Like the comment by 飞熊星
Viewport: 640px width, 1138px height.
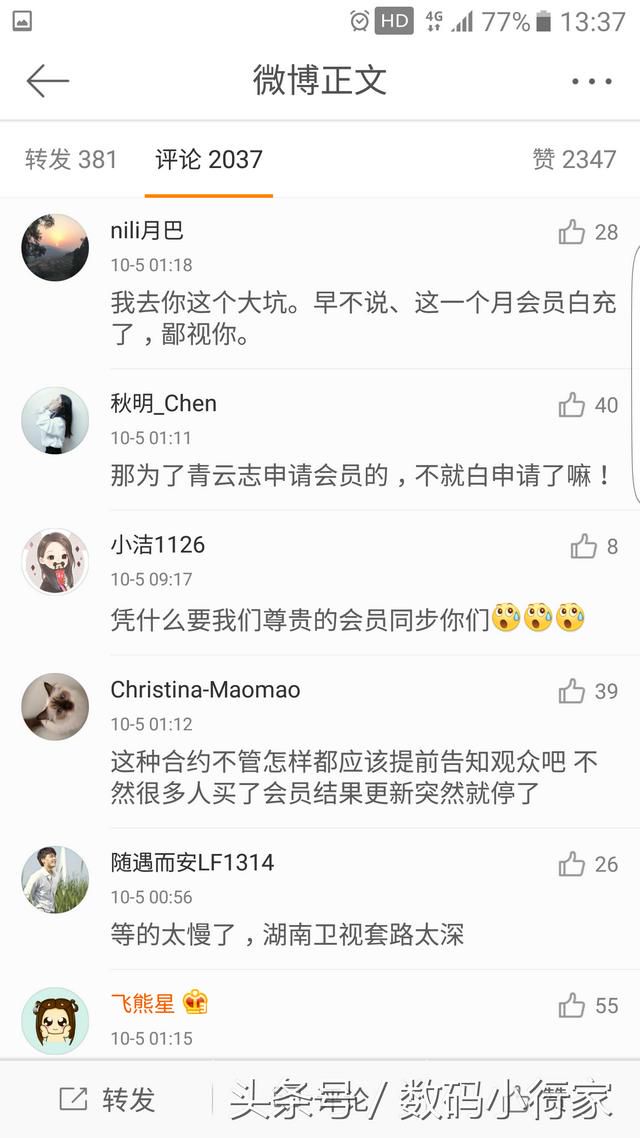coord(573,1005)
